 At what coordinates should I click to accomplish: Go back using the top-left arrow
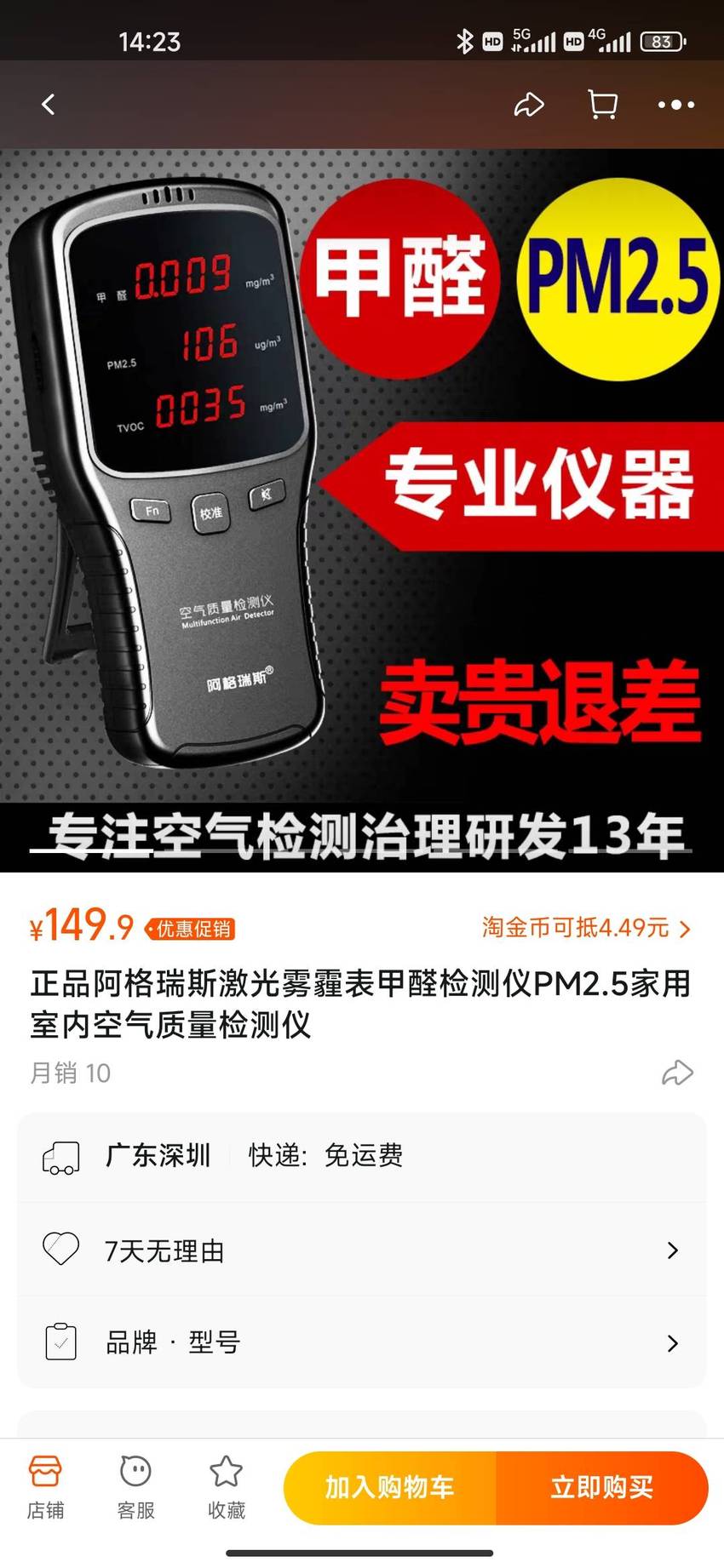click(49, 105)
